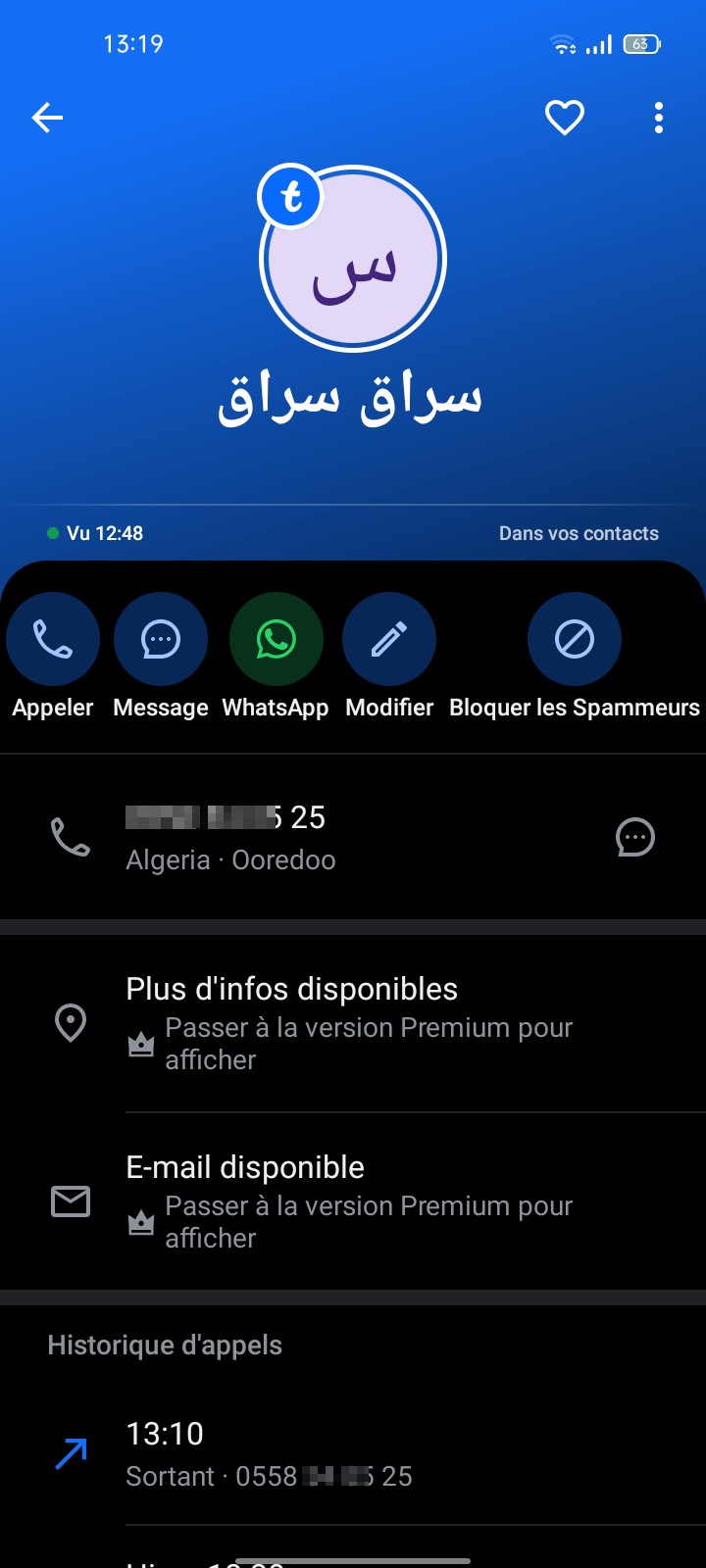The image size is (706, 1568).
Task: Open the 13:10 outgoing call entry
Action: (x=353, y=1454)
